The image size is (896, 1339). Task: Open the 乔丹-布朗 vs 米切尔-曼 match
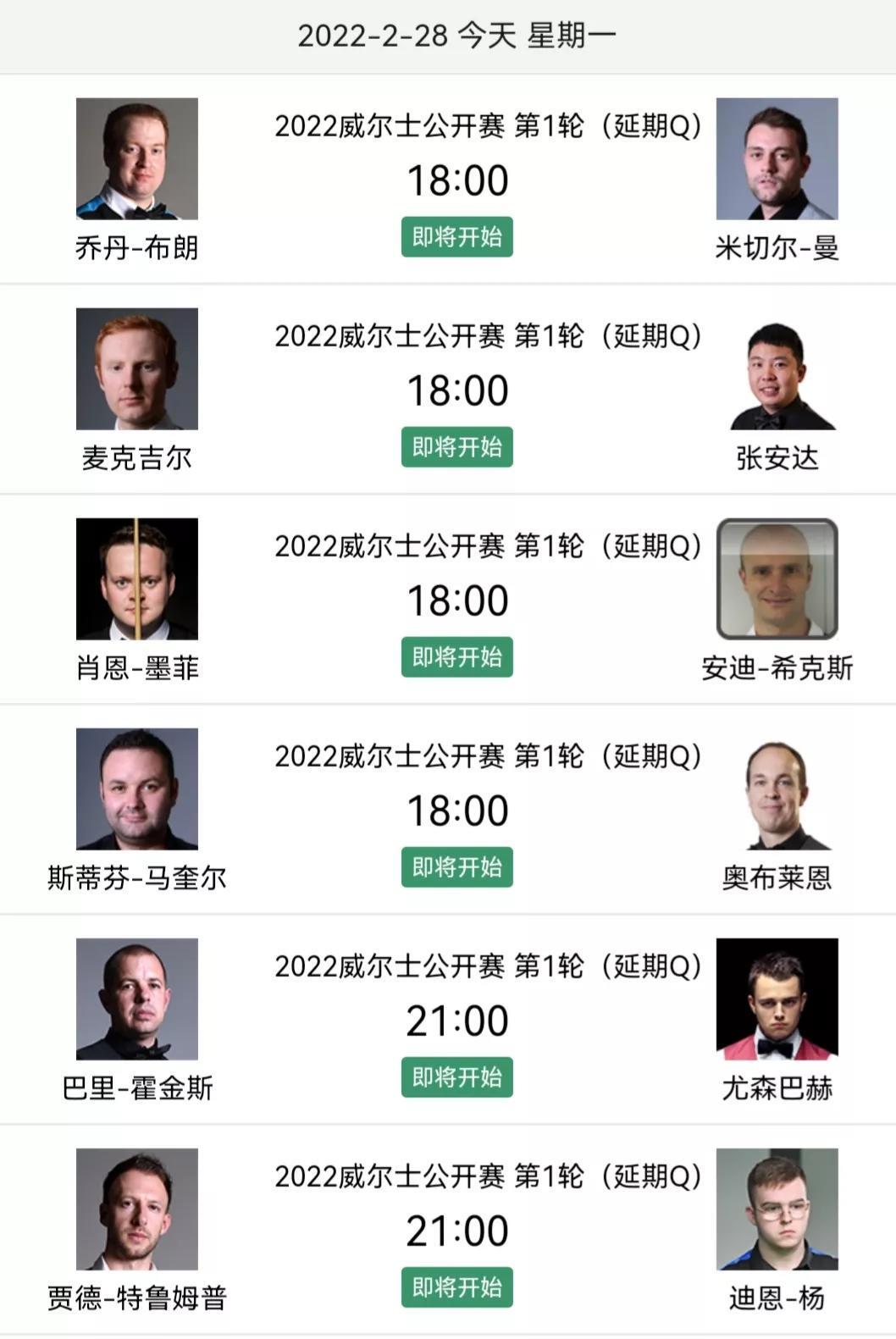[457, 180]
